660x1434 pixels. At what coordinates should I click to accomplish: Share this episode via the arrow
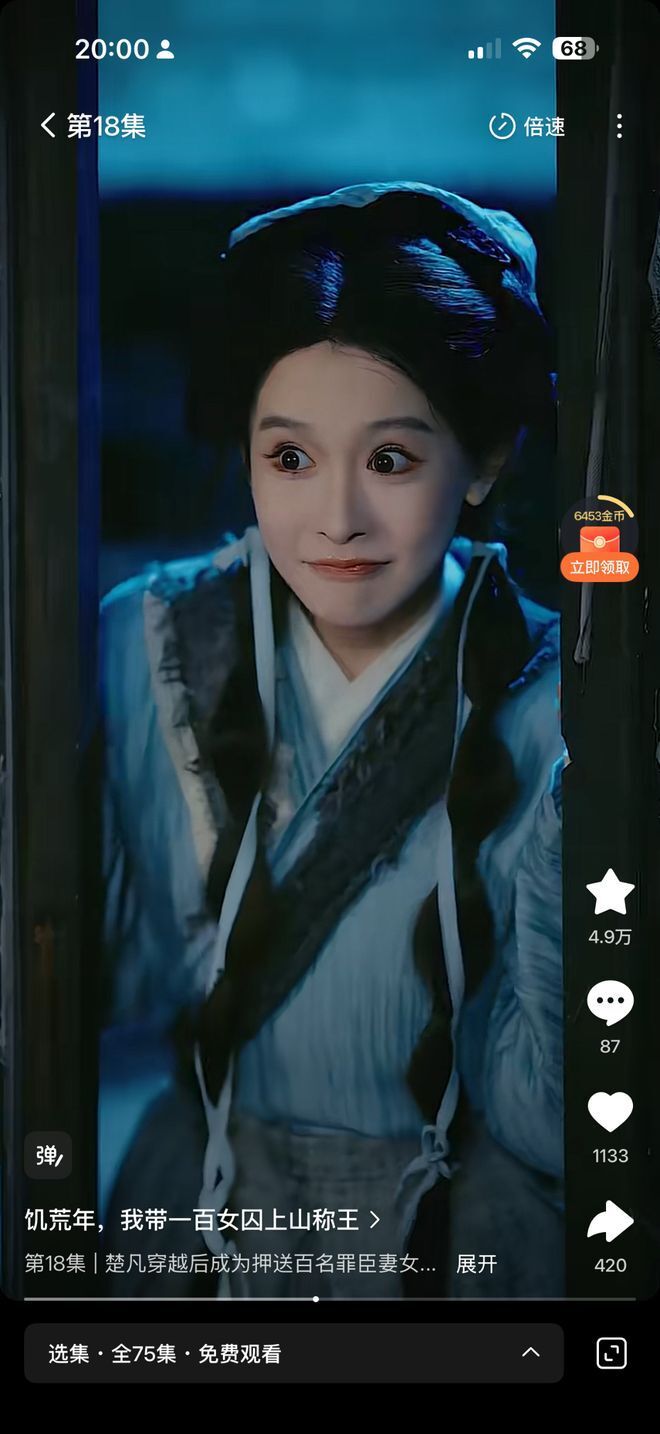click(610, 1221)
